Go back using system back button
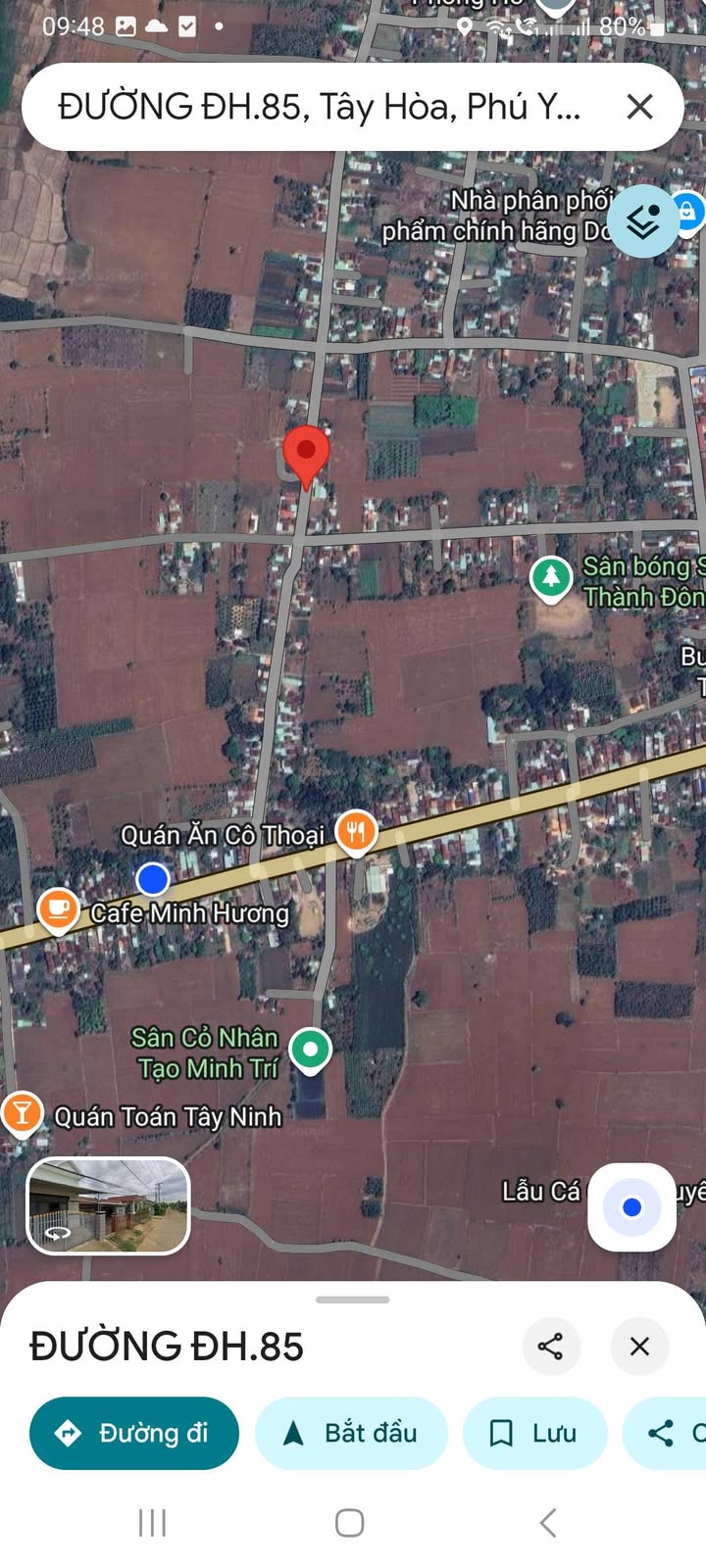The height and width of the screenshot is (1568, 706). coord(548,1522)
